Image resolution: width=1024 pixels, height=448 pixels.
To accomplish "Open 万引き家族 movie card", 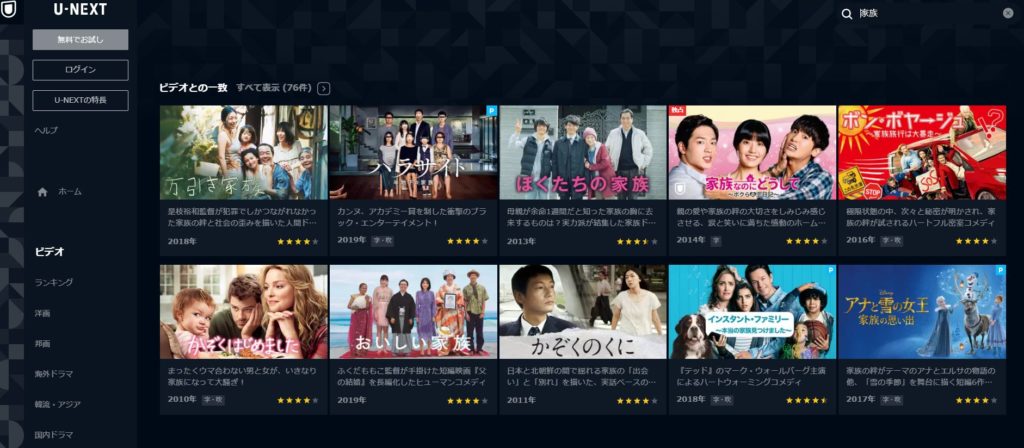I will tap(243, 153).
